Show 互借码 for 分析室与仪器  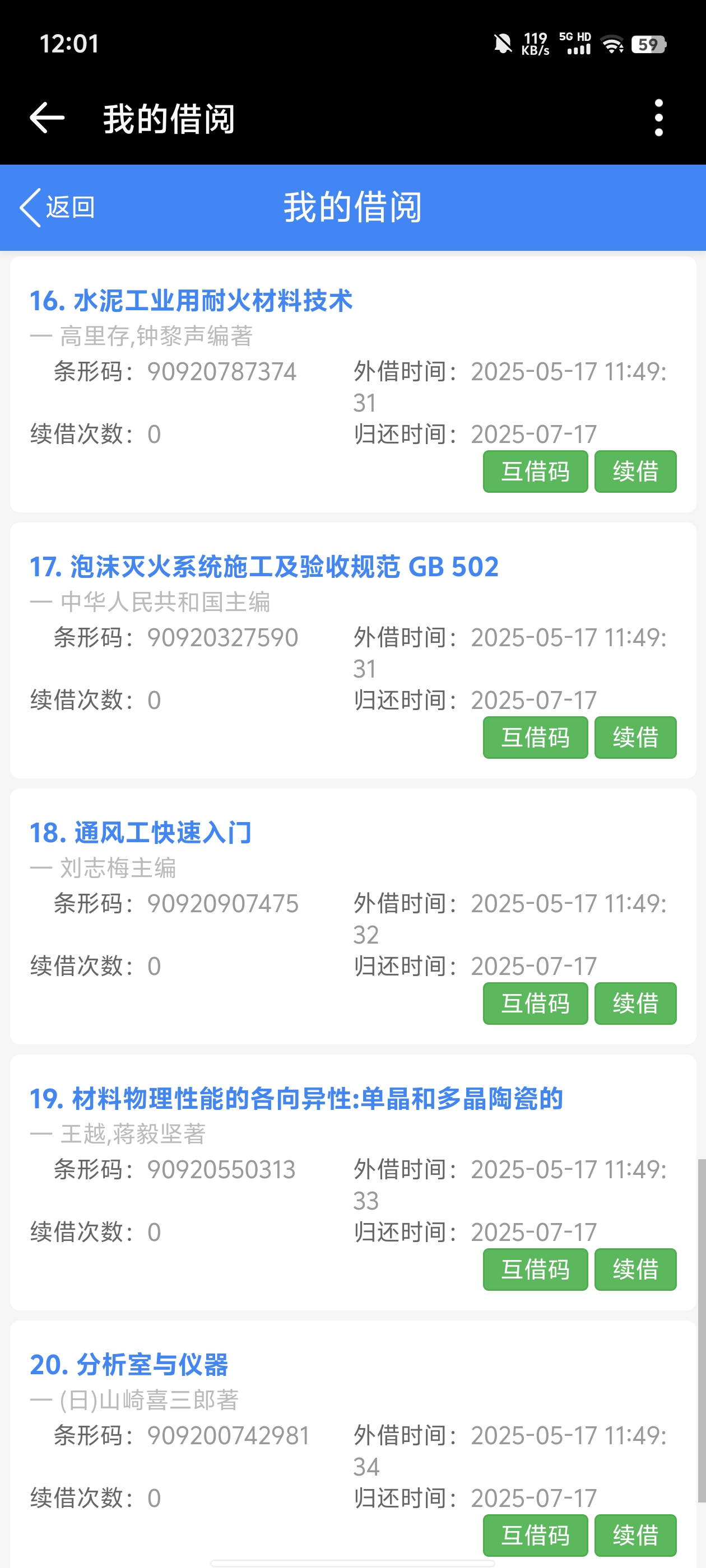tap(535, 1535)
